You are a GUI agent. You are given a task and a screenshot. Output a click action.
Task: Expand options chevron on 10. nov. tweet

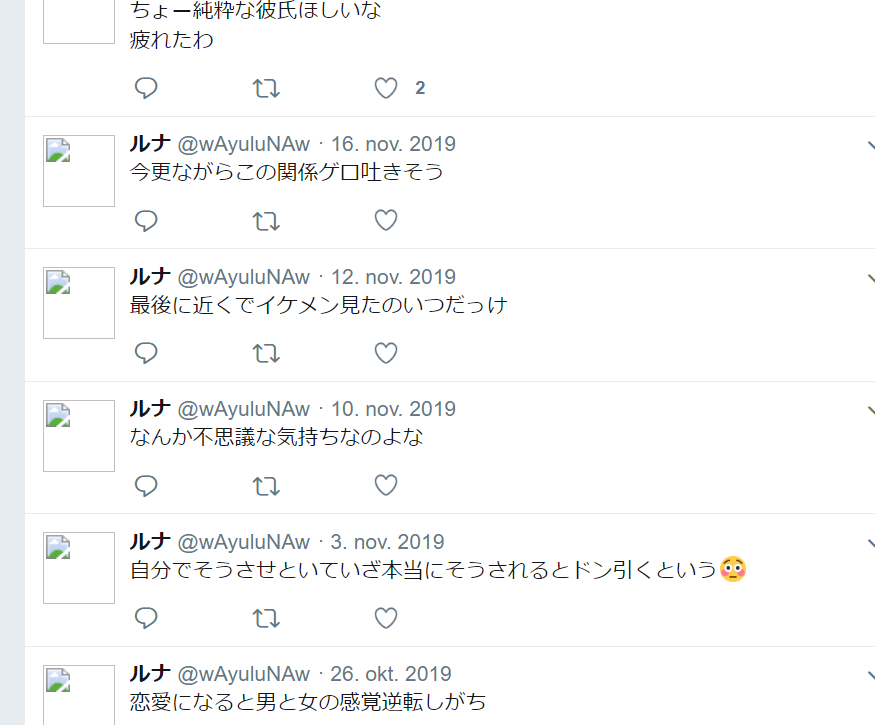click(x=869, y=410)
